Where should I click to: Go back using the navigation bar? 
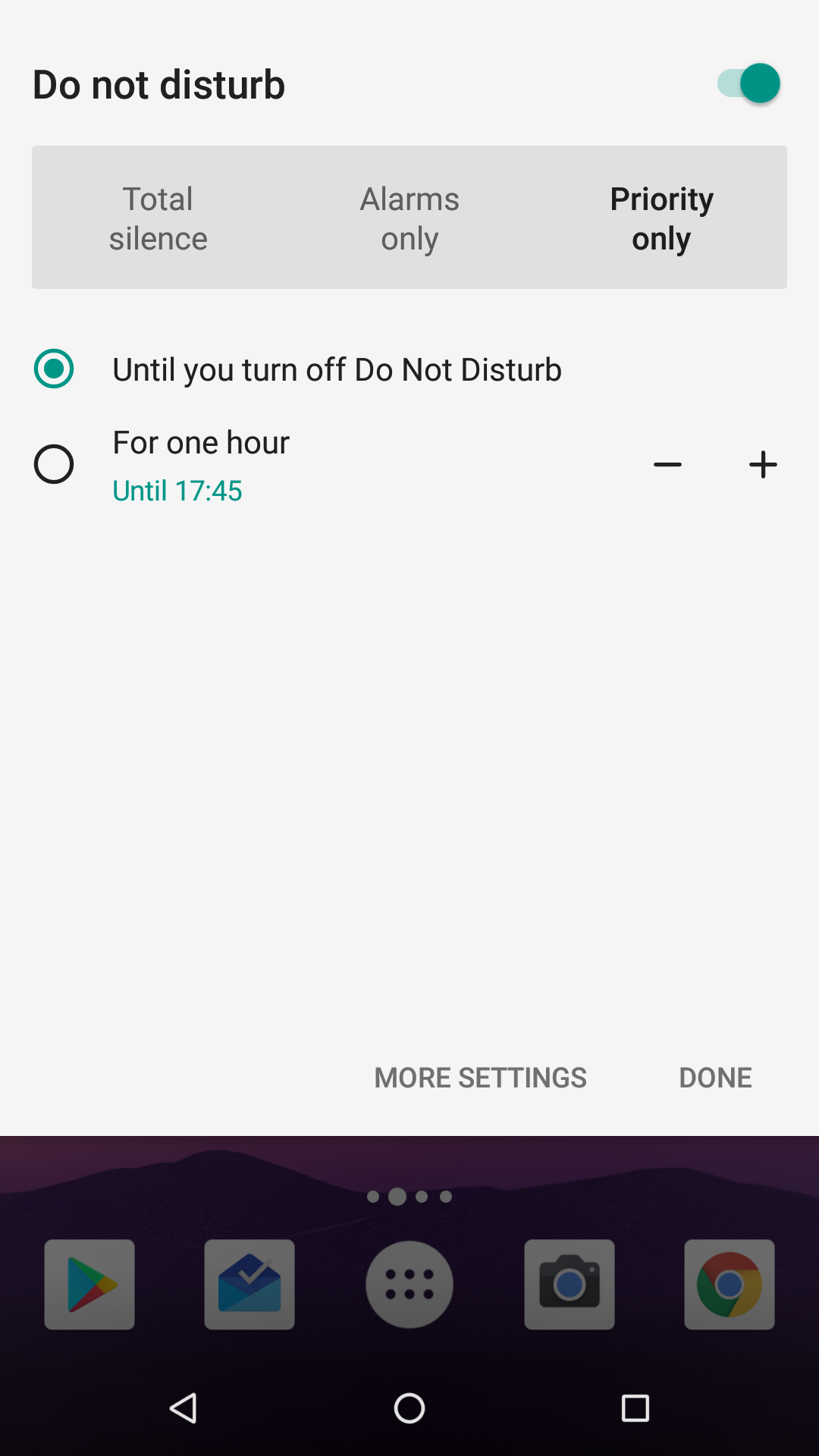point(184,1408)
